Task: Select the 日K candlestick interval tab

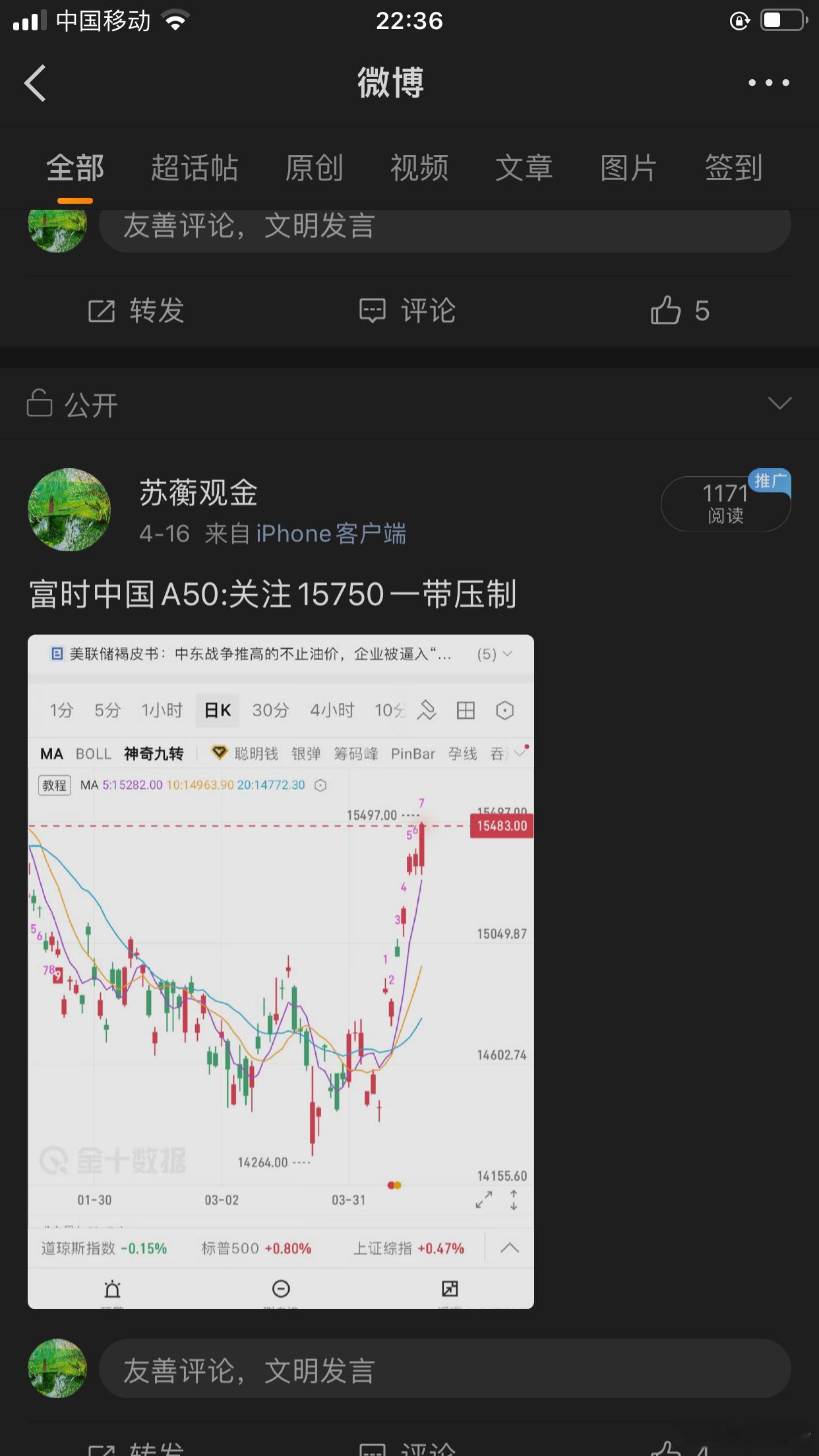Action: [x=218, y=710]
